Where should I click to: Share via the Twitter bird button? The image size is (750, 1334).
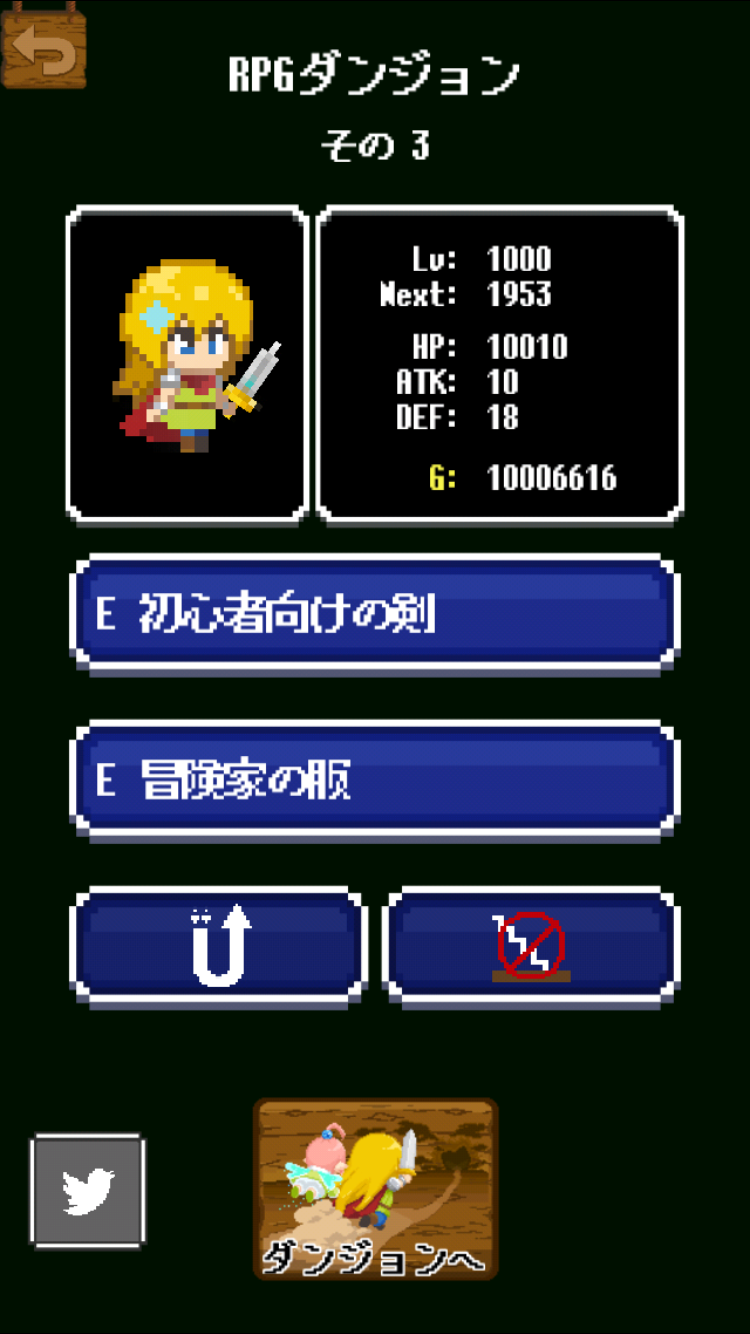tap(88, 1190)
